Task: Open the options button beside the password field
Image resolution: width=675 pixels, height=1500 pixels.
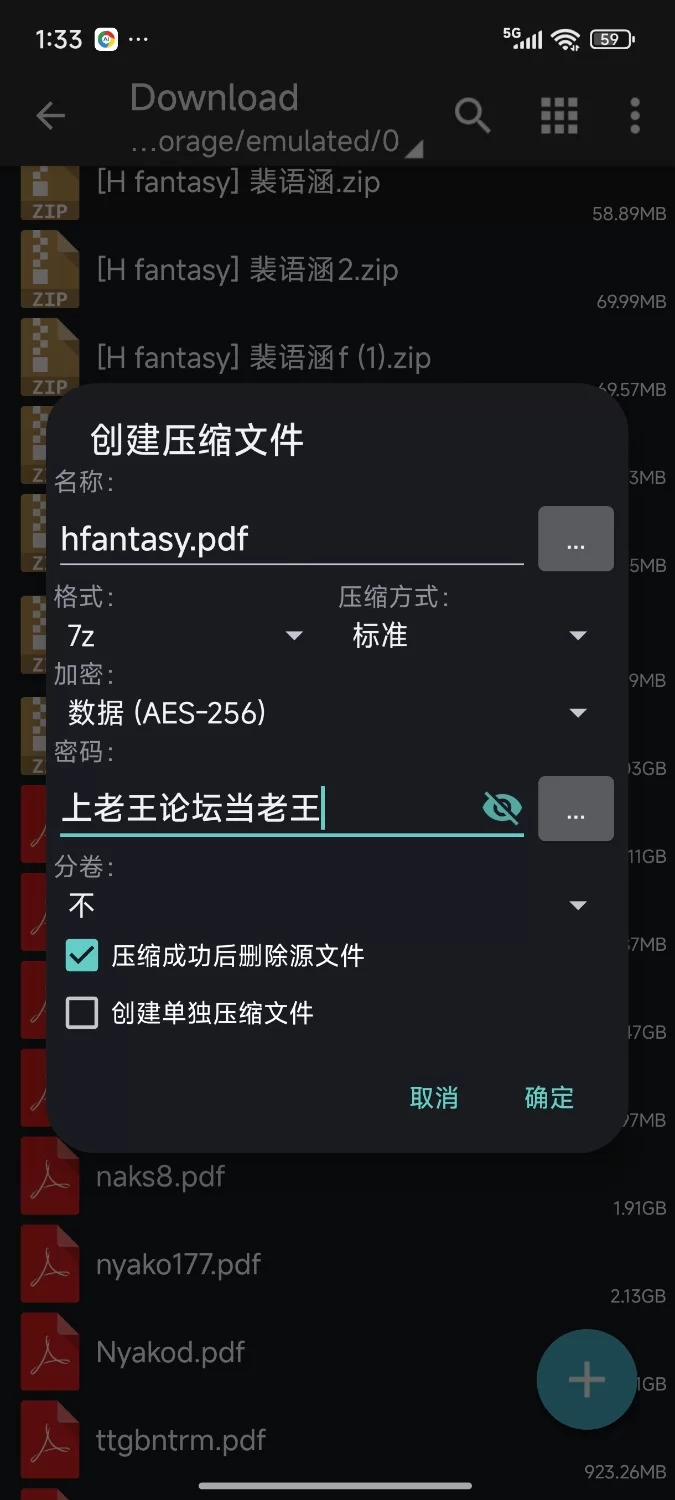Action: point(575,809)
